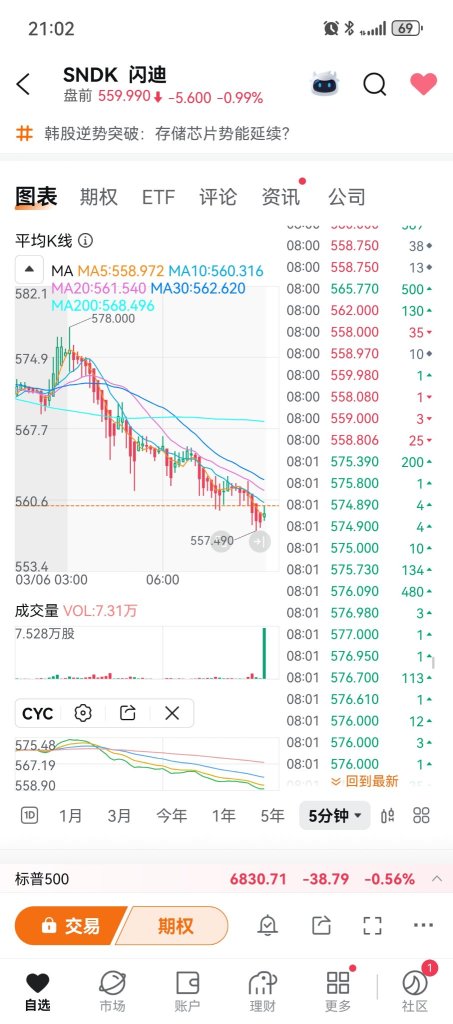
Task: Switch to the ETF tab
Action: coord(159,197)
